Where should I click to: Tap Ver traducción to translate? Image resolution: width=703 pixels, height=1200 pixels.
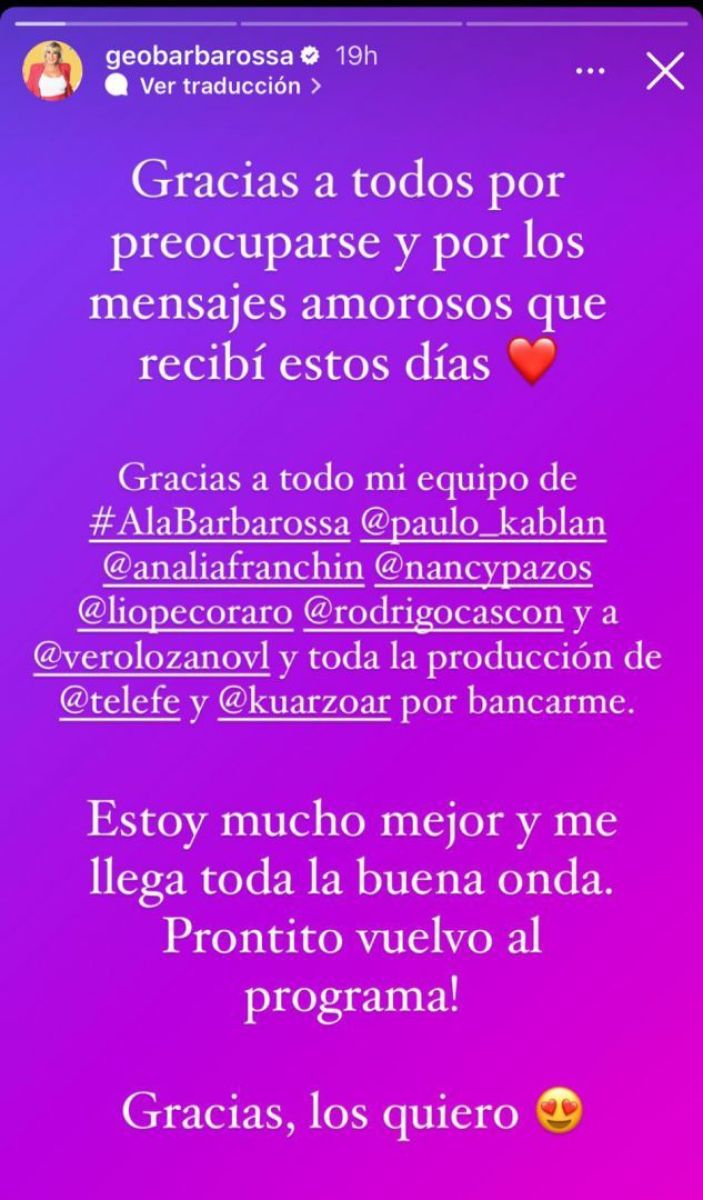click(220, 86)
